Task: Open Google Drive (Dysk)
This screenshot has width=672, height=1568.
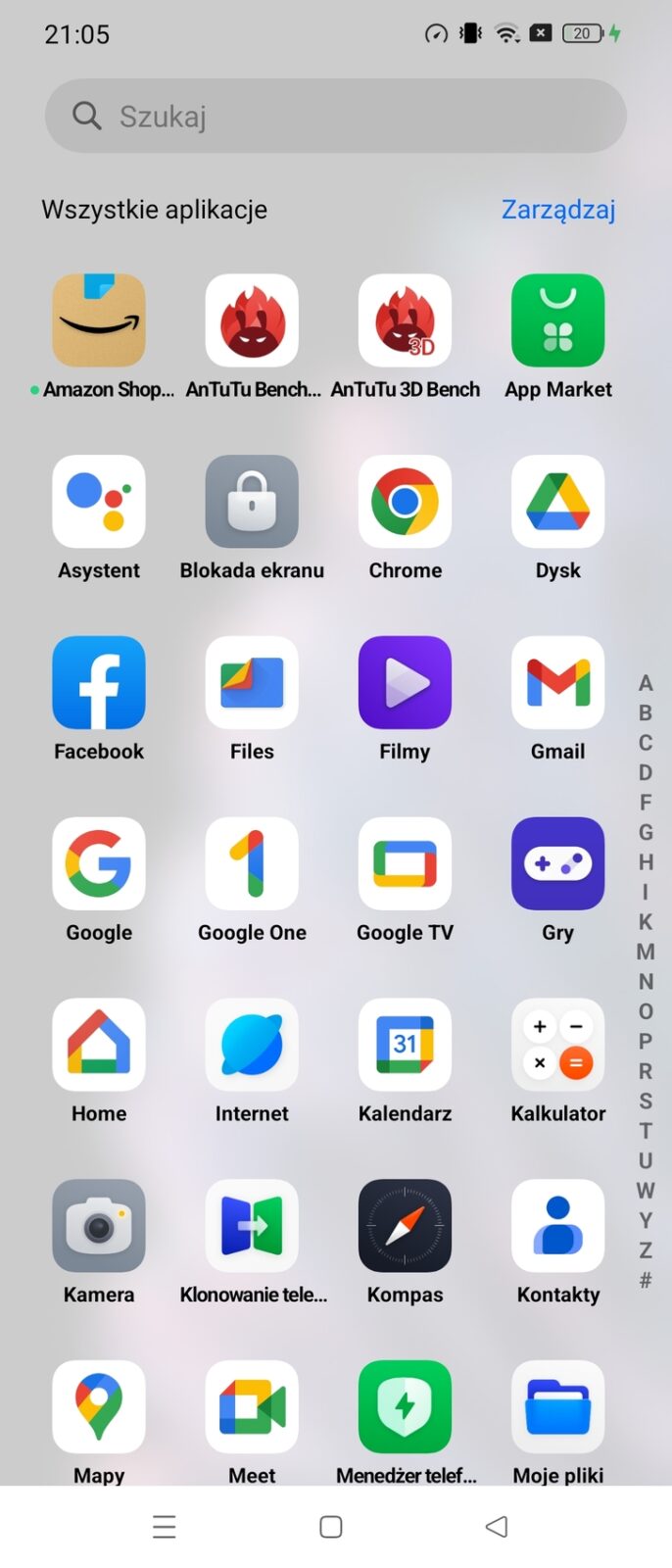Action: tap(557, 502)
